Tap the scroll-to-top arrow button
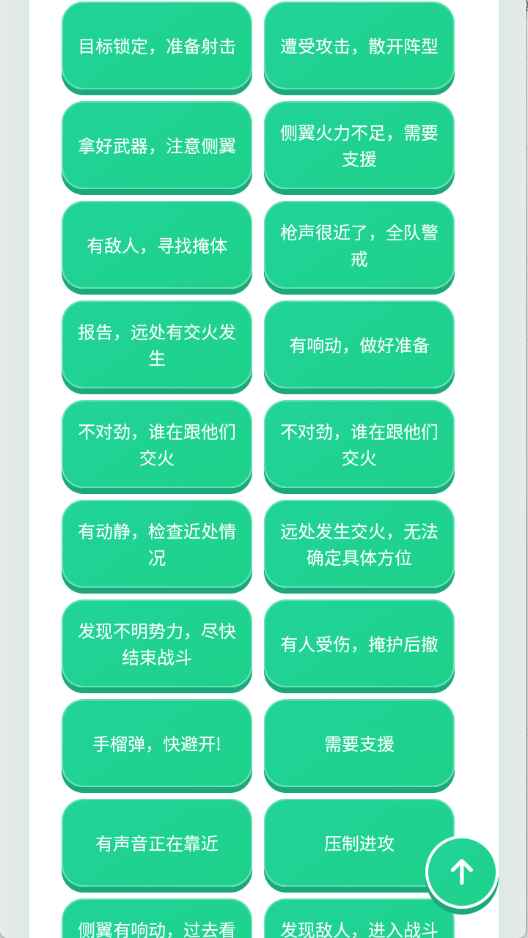 pos(461,872)
